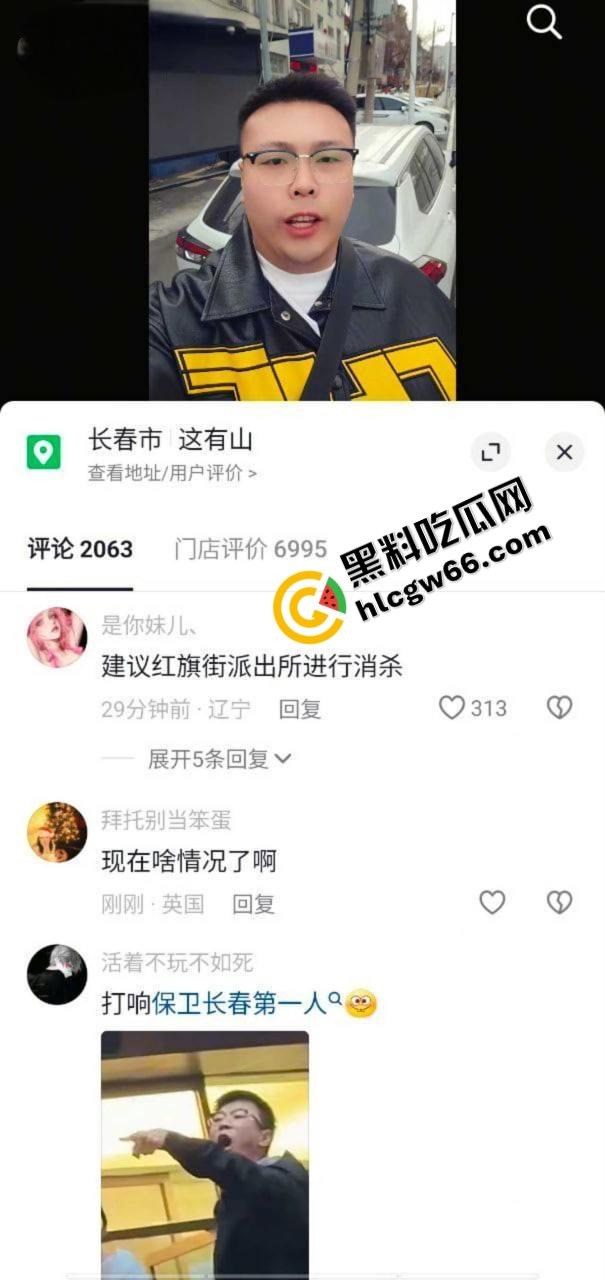This screenshot has width=605, height=1280.
Task: Close the comments panel
Action: point(564,452)
